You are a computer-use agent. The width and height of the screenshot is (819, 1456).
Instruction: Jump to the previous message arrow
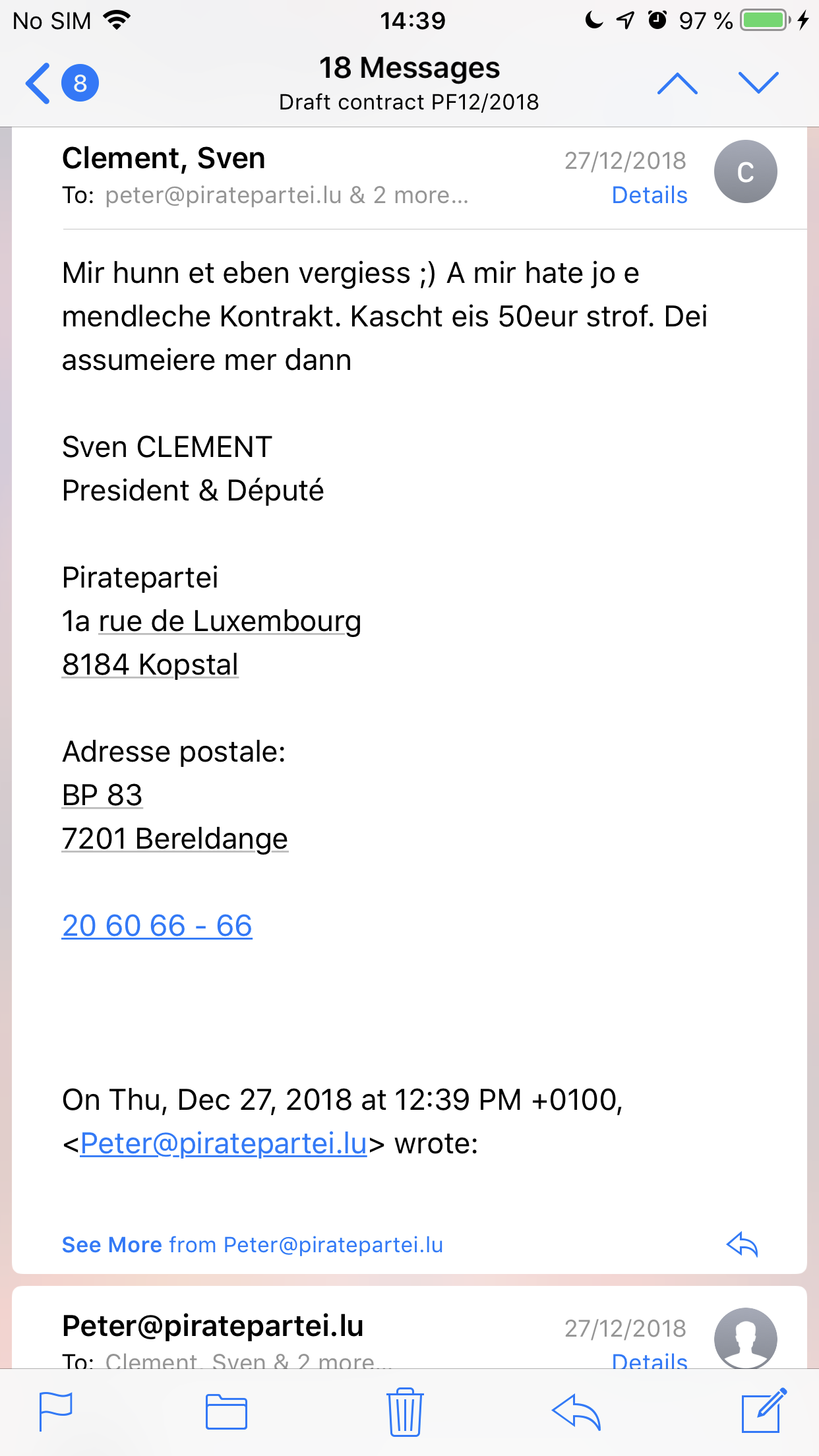coord(677,84)
